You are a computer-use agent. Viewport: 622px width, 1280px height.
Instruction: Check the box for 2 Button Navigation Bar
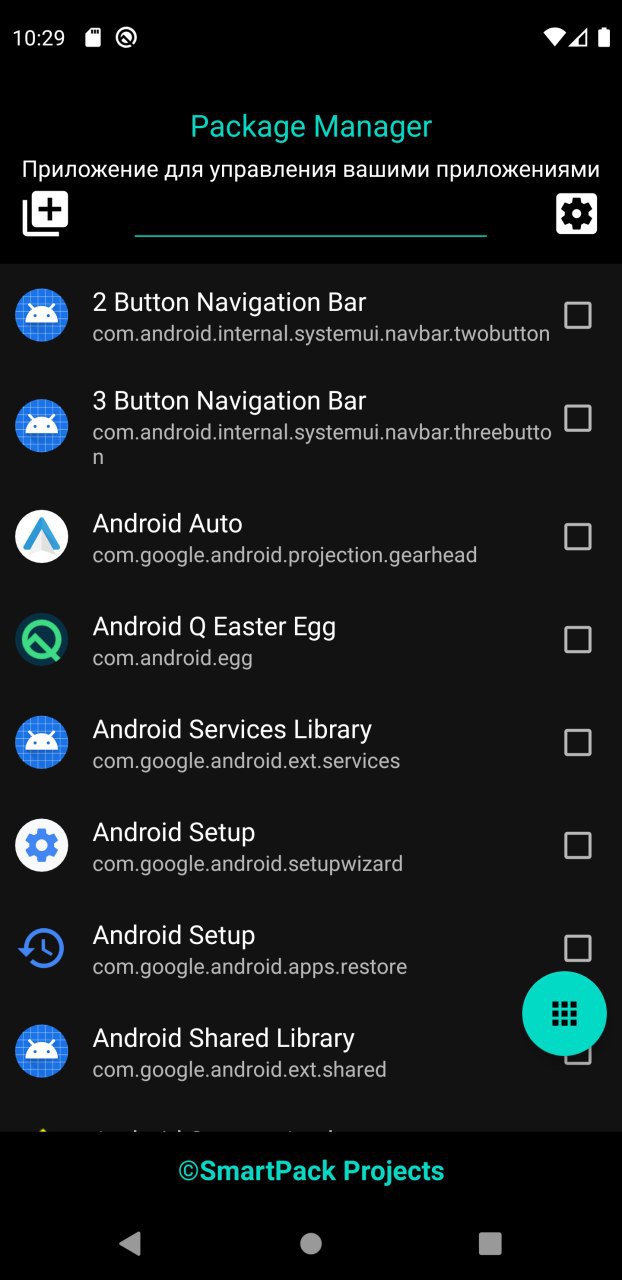click(x=578, y=315)
